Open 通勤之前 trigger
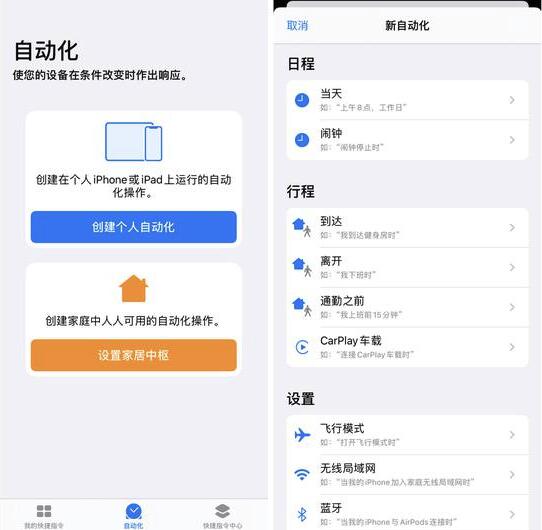The image size is (542, 530). pos(407,307)
